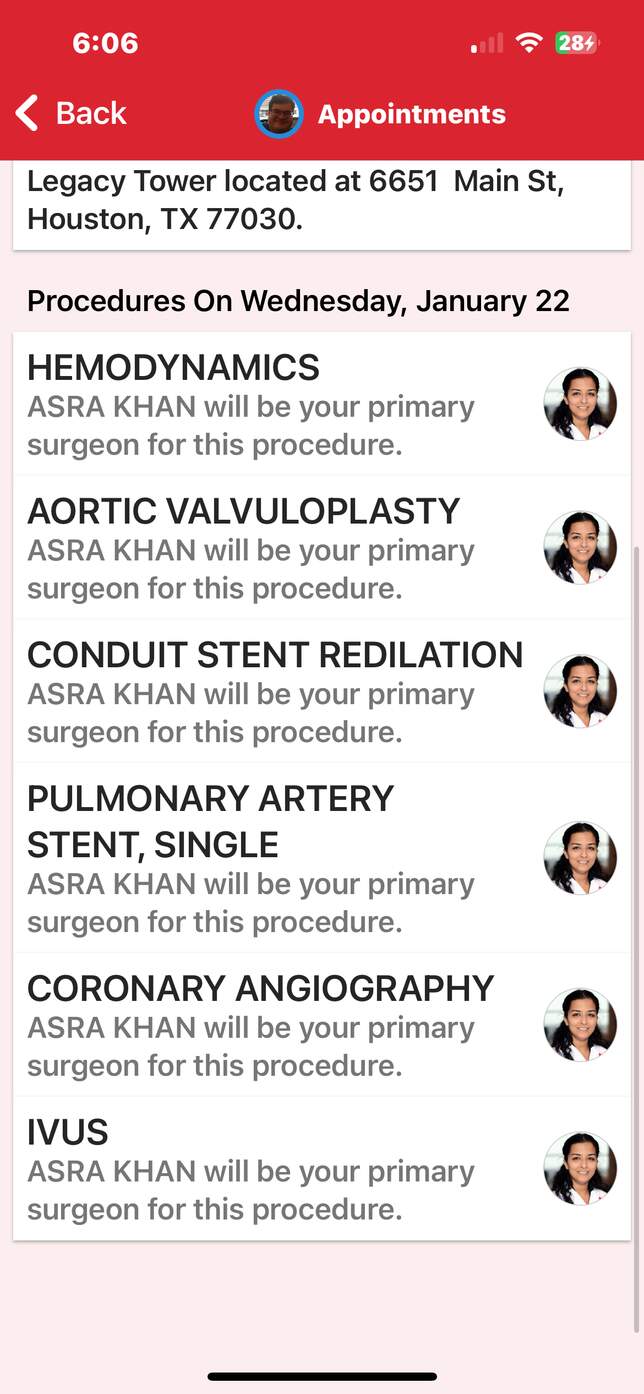
Task: View CONDUIT STENT REDILATION details
Action: point(322,691)
